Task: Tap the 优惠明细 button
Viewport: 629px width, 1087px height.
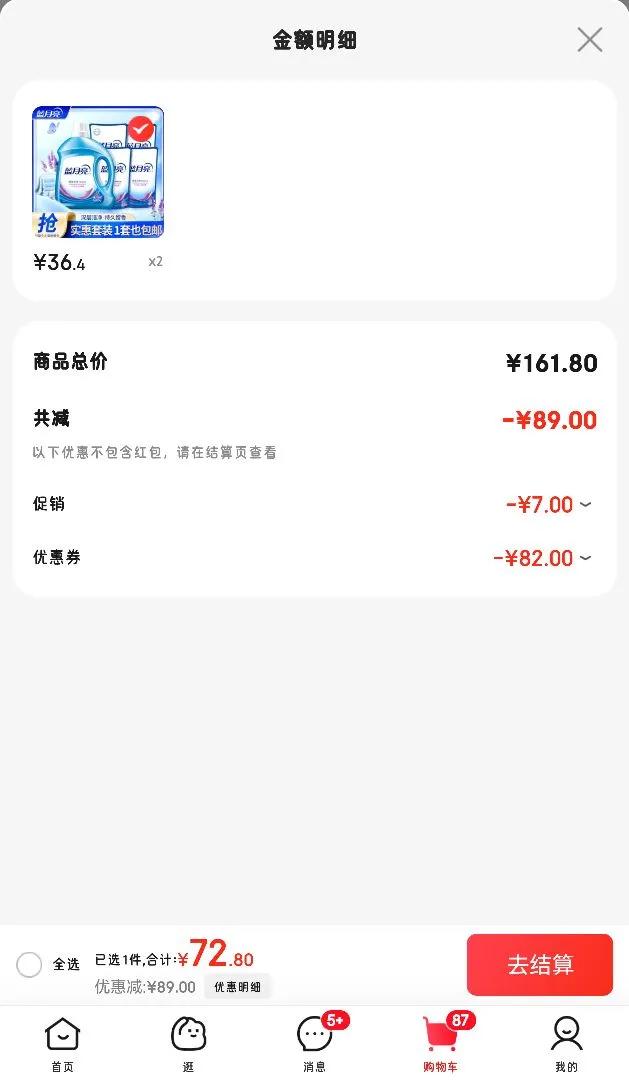Action: (237, 987)
